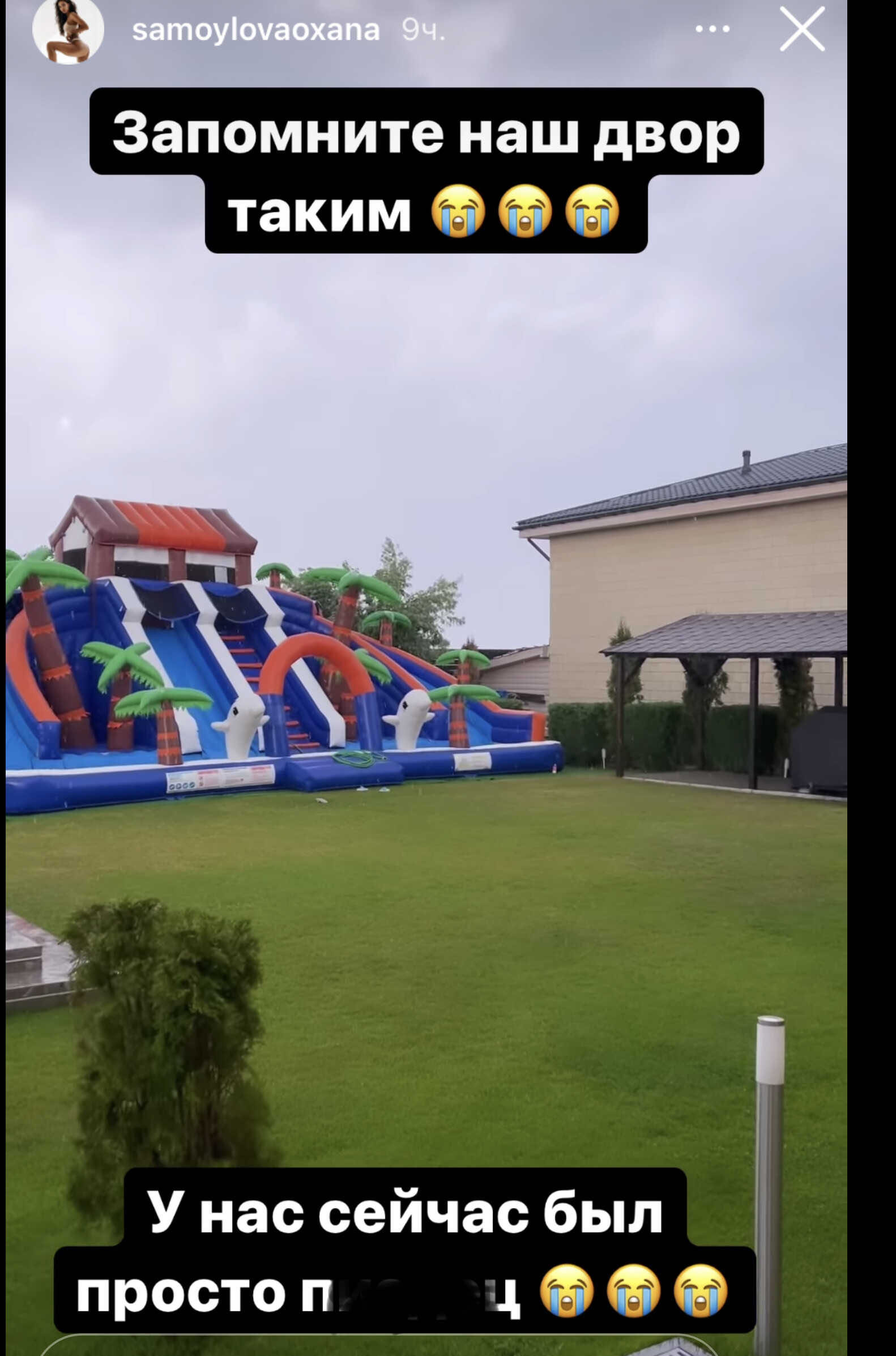896x1356 pixels.
Task: Open the three-dot story options menu
Action: tap(712, 29)
